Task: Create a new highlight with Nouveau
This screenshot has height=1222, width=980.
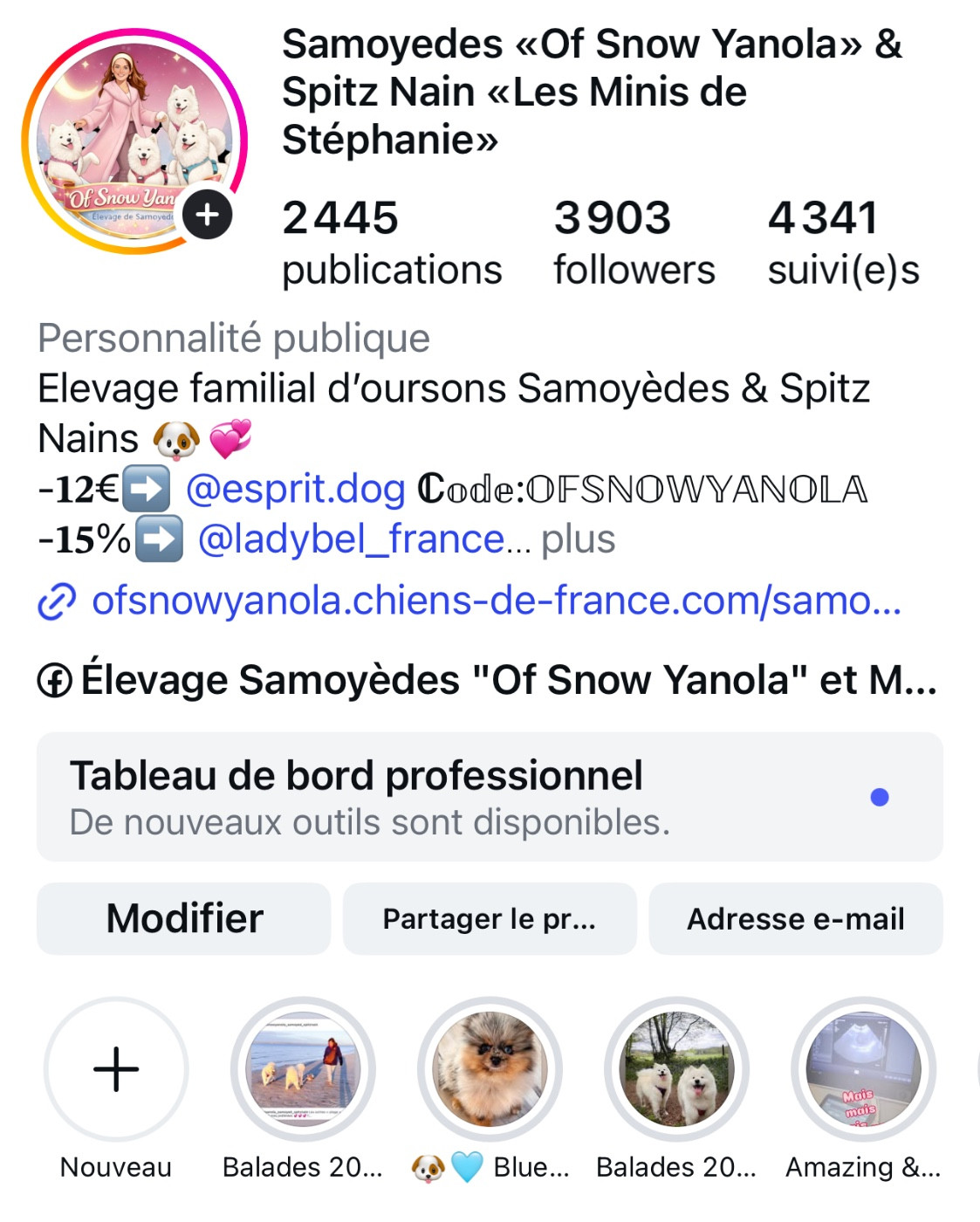Action: [116, 1069]
